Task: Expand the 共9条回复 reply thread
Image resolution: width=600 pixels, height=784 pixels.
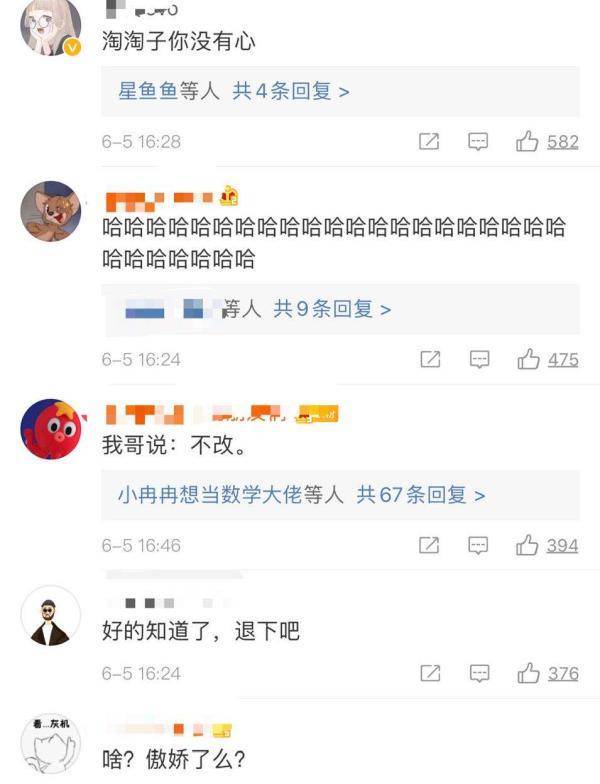Action: tap(332, 310)
